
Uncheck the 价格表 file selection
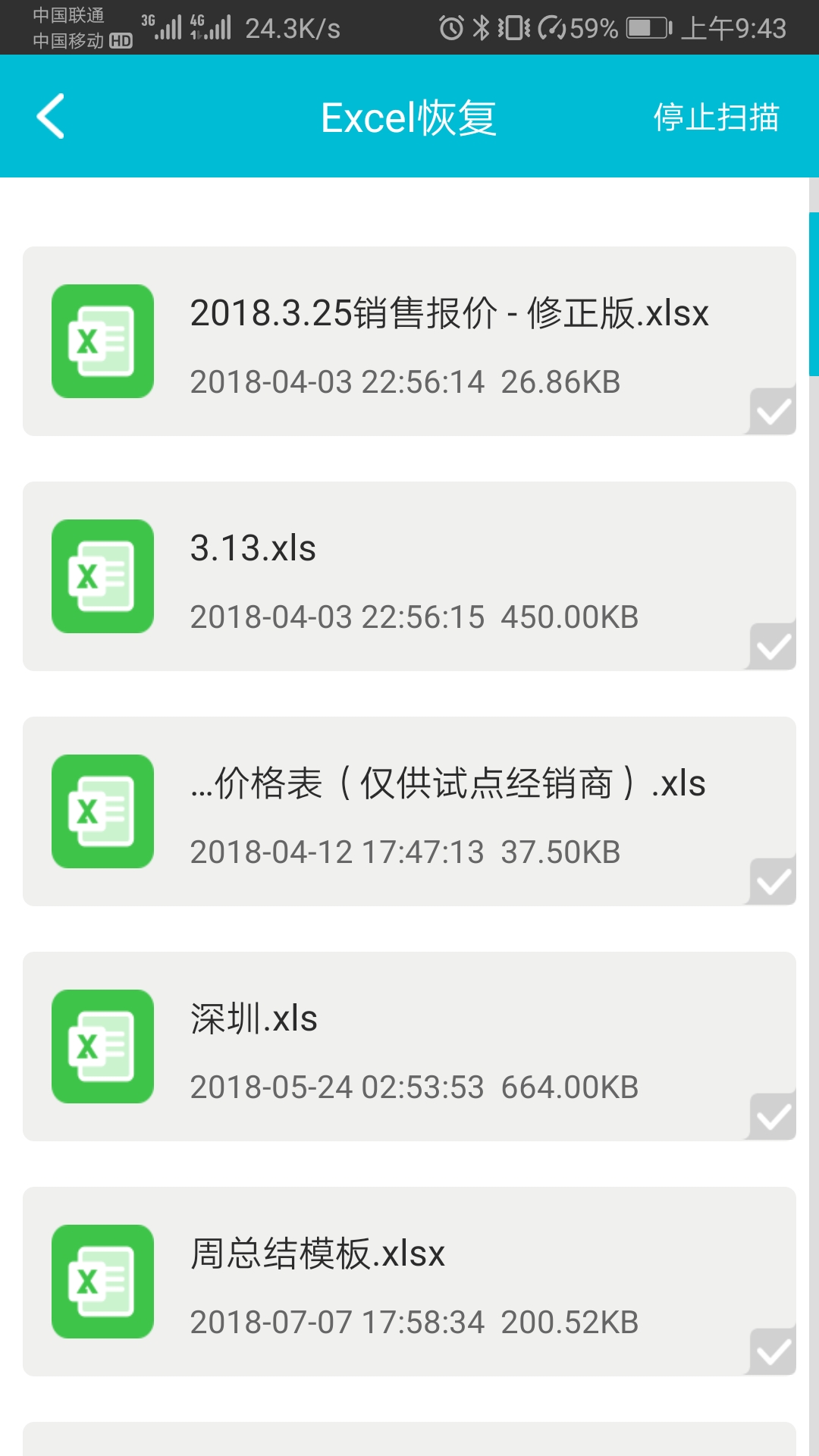coord(773,881)
